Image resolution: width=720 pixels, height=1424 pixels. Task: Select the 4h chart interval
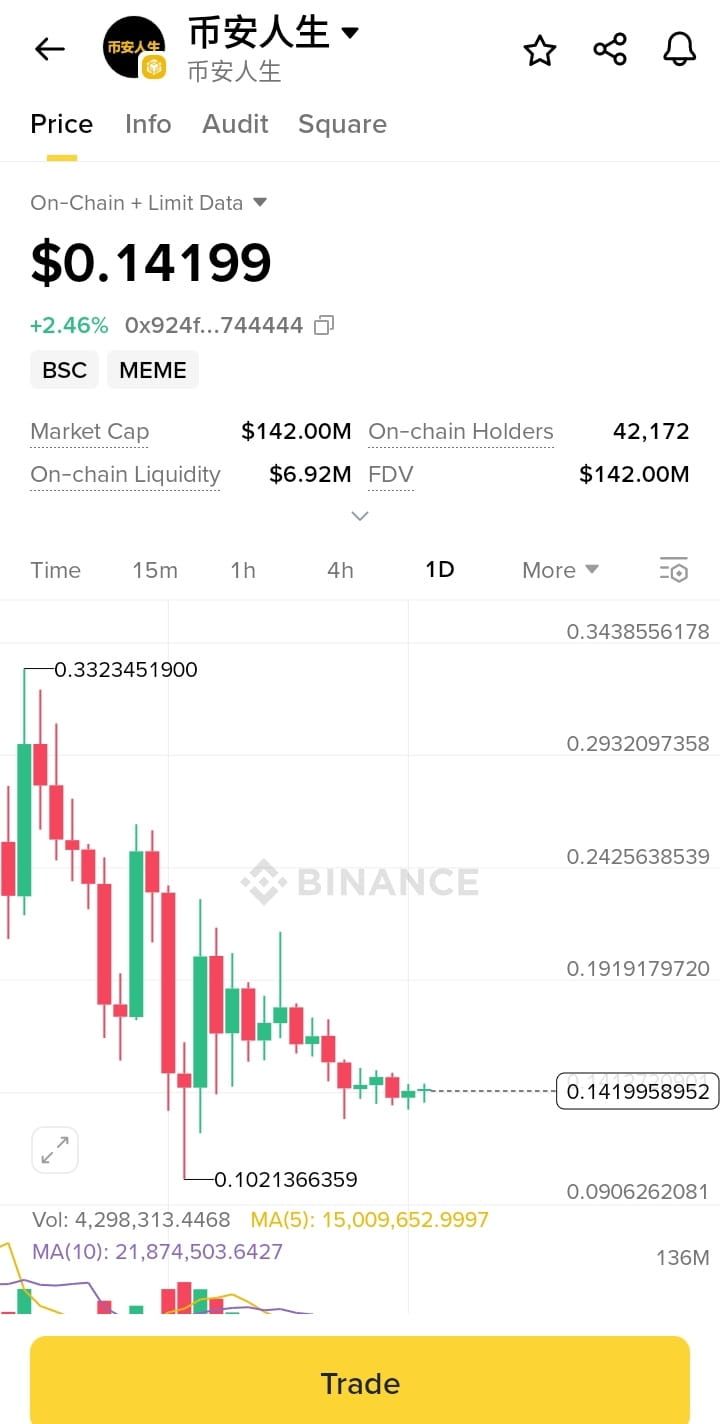pos(340,570)
